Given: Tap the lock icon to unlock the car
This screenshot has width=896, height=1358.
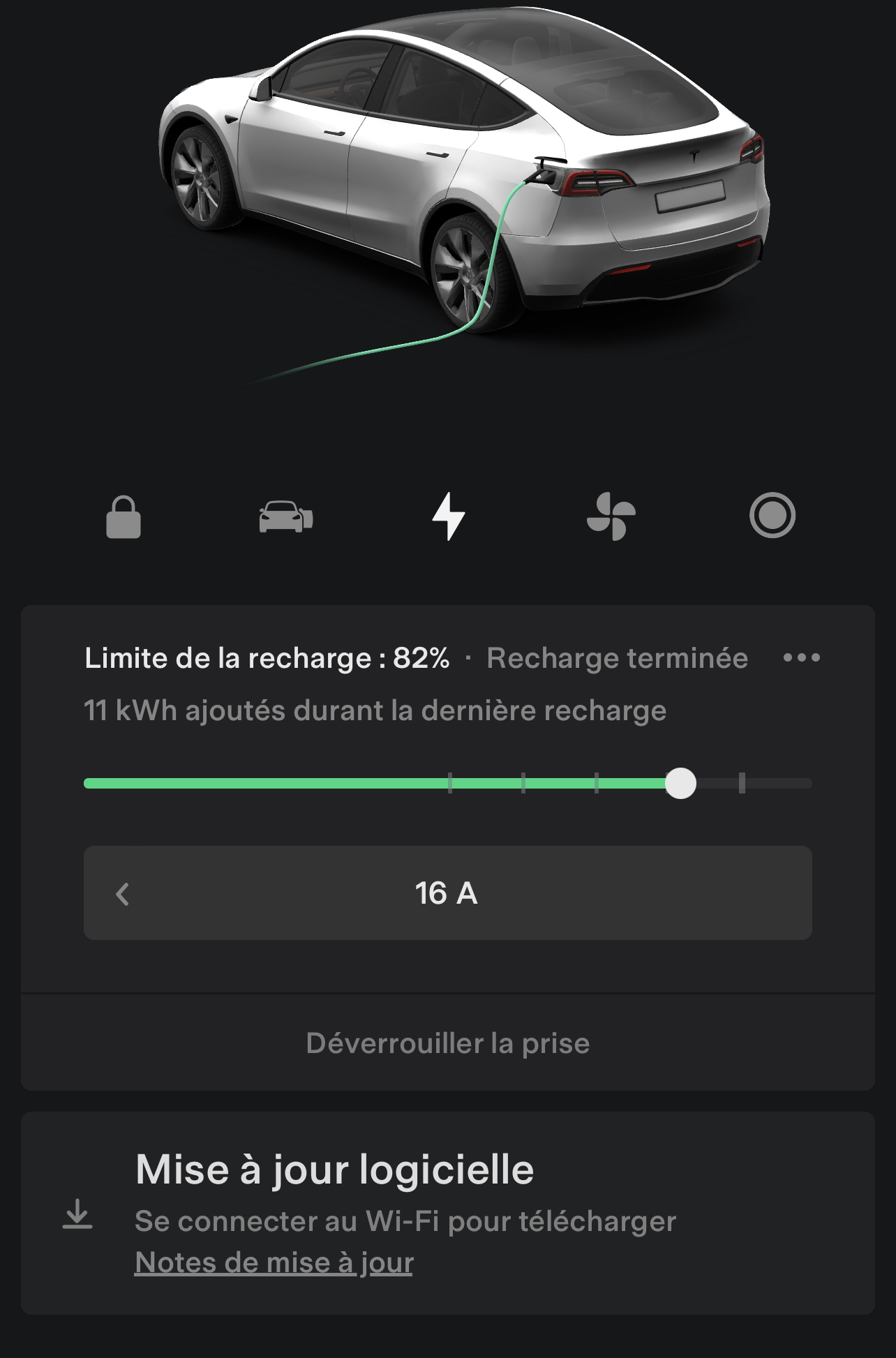Looking at the screenshot, I should coord(124,517).
